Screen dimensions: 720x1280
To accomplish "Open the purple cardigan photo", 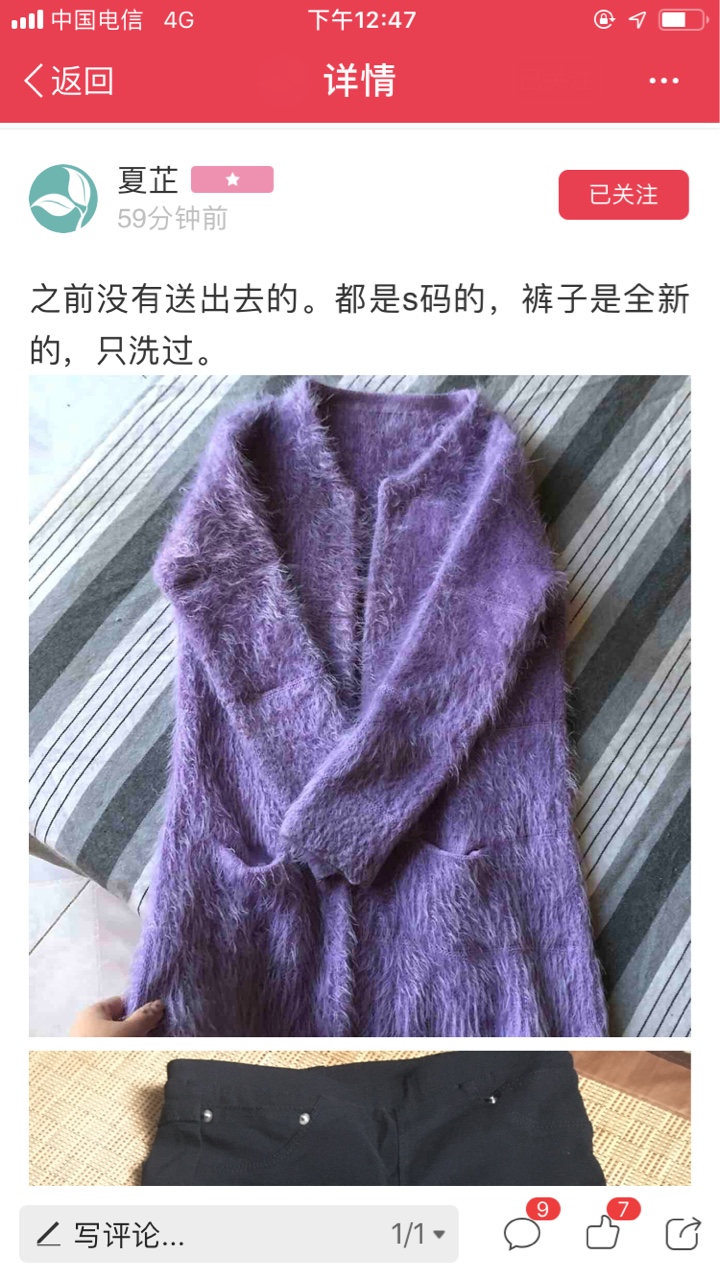I will pyautogui.click(x=359, y=706).
